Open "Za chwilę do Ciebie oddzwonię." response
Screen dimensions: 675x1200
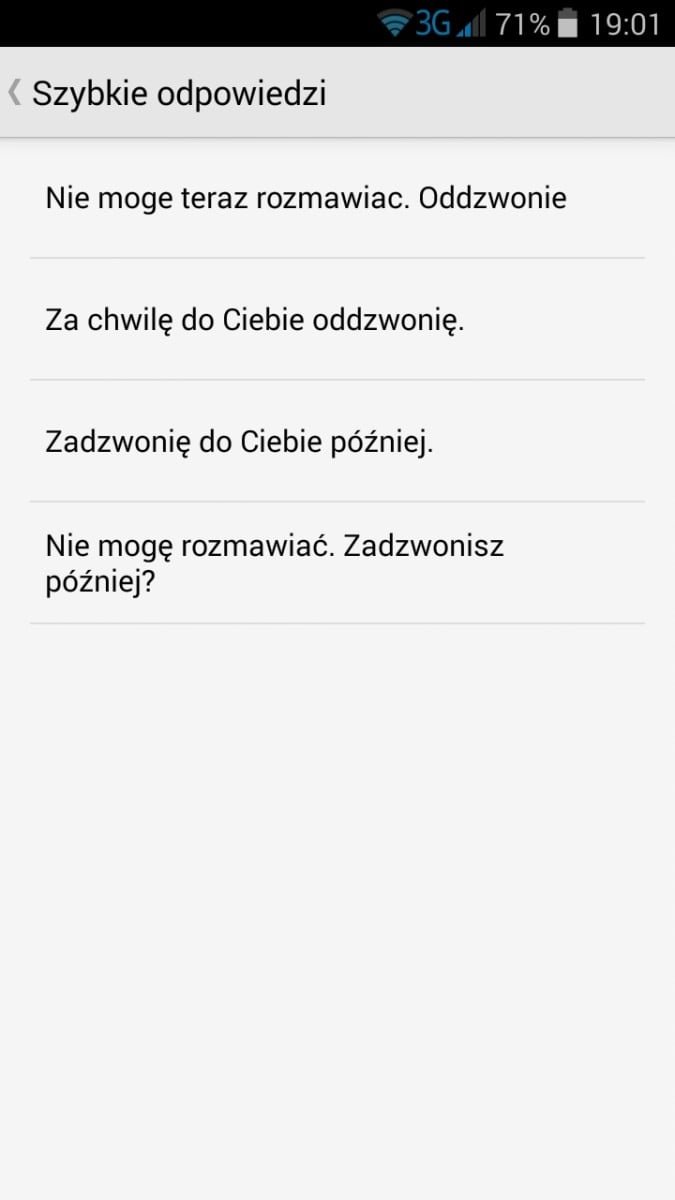[x=337, y=320]
